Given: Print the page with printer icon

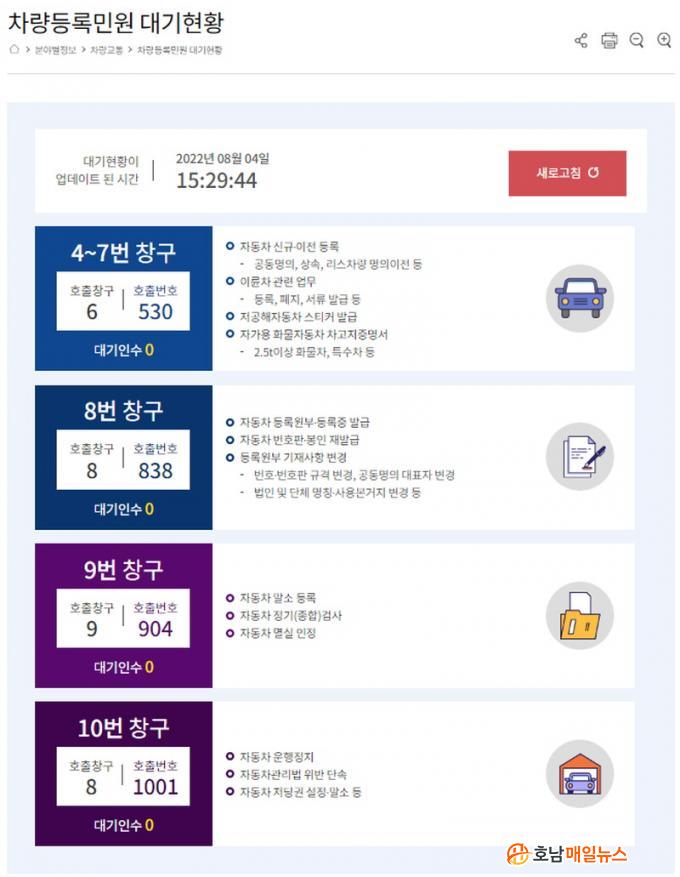Looking at the screenshot, I should [609, 40].
